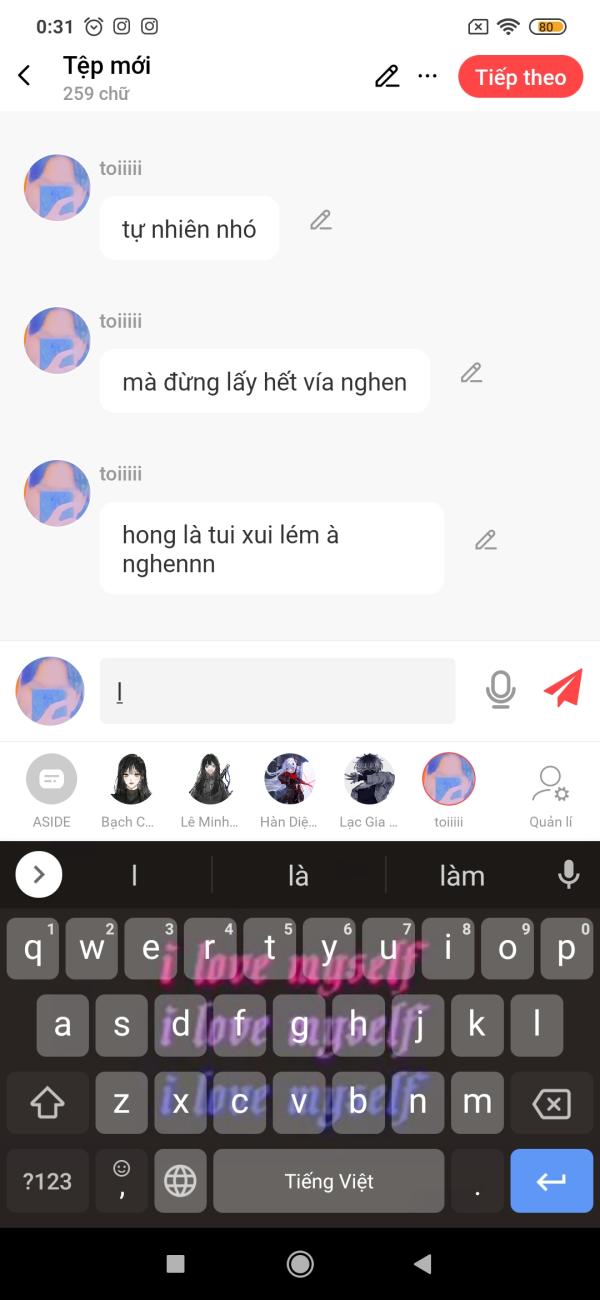
Task: Select the toiiiii character in the row
Action: [449, 791]
